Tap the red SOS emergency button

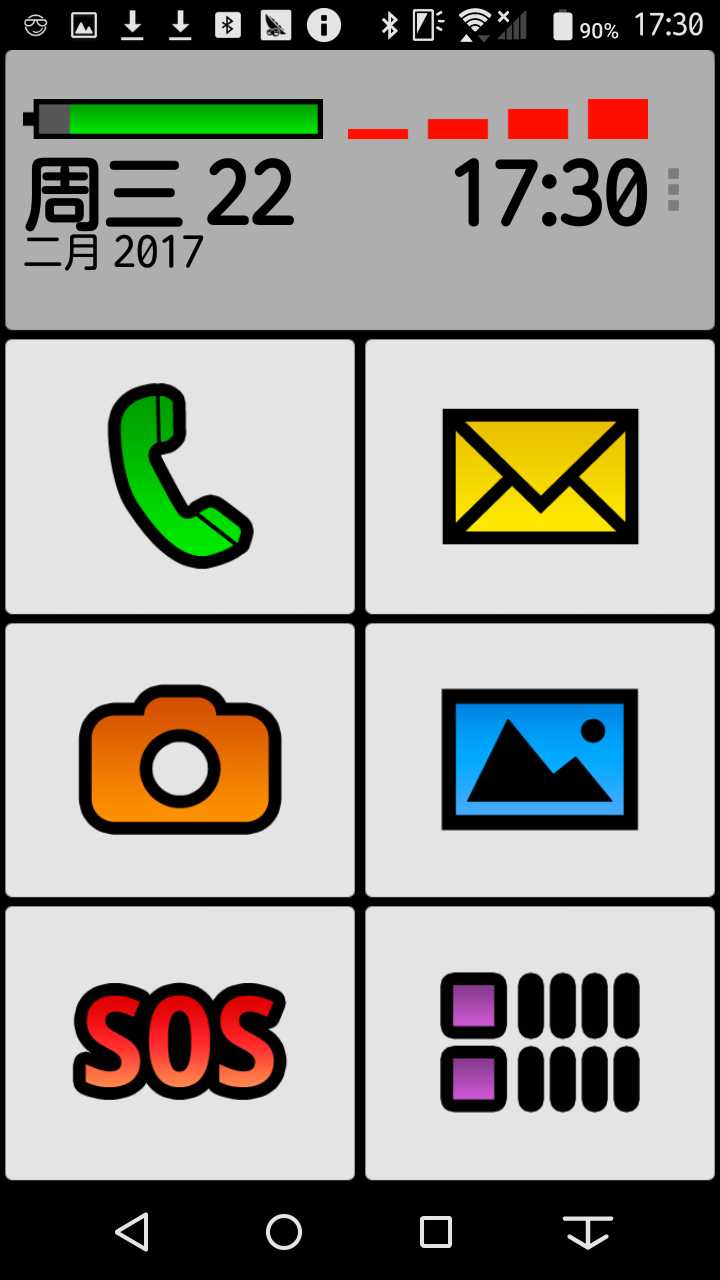tap(180, 1043)
